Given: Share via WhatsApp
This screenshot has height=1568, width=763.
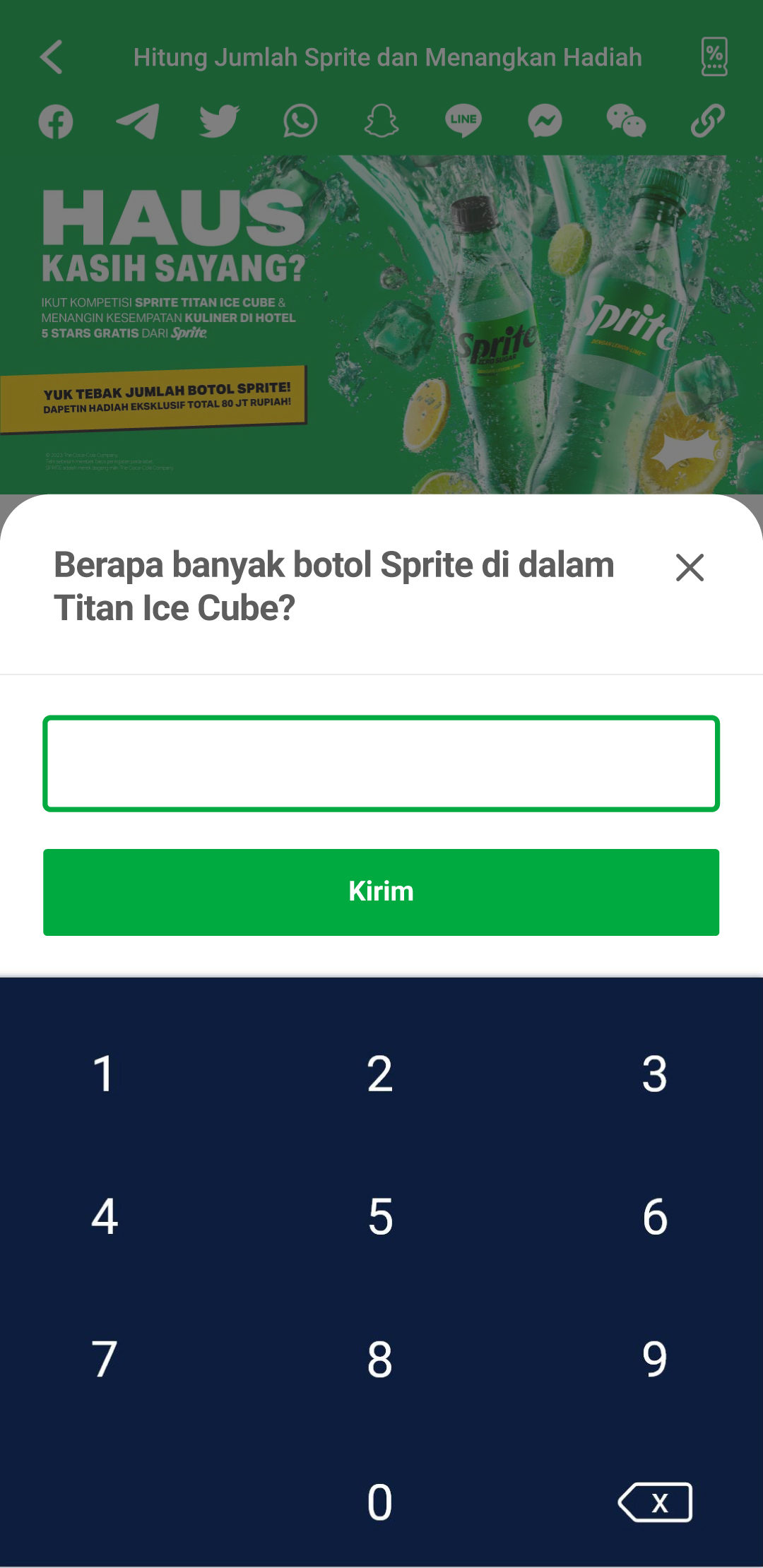Looking at the screenshot, I should coord(300,121).
